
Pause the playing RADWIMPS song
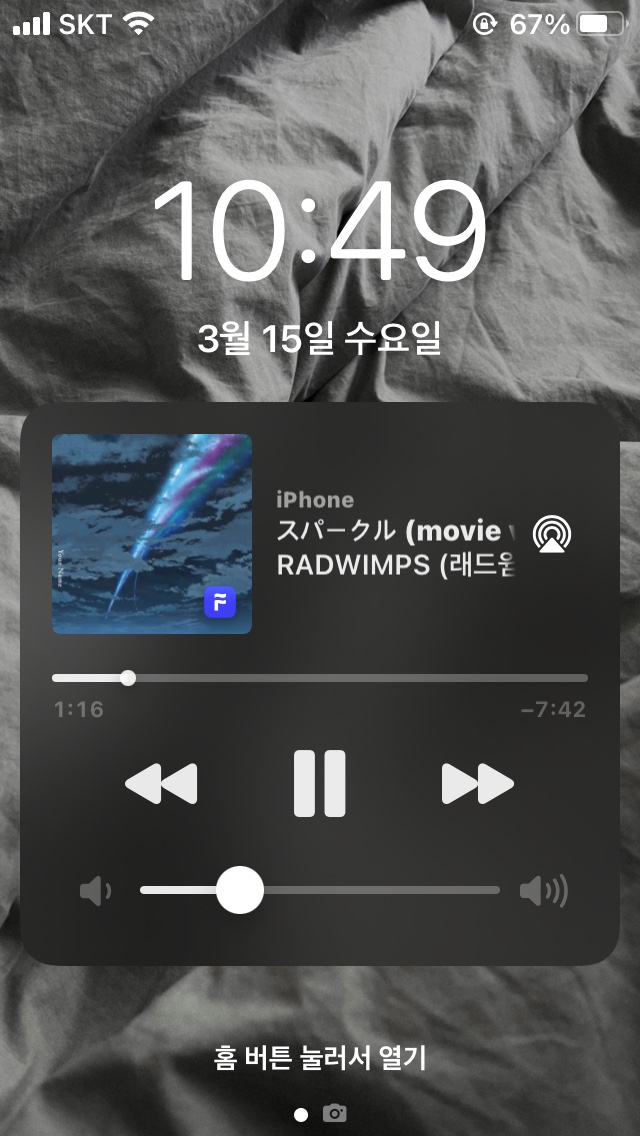319,784
